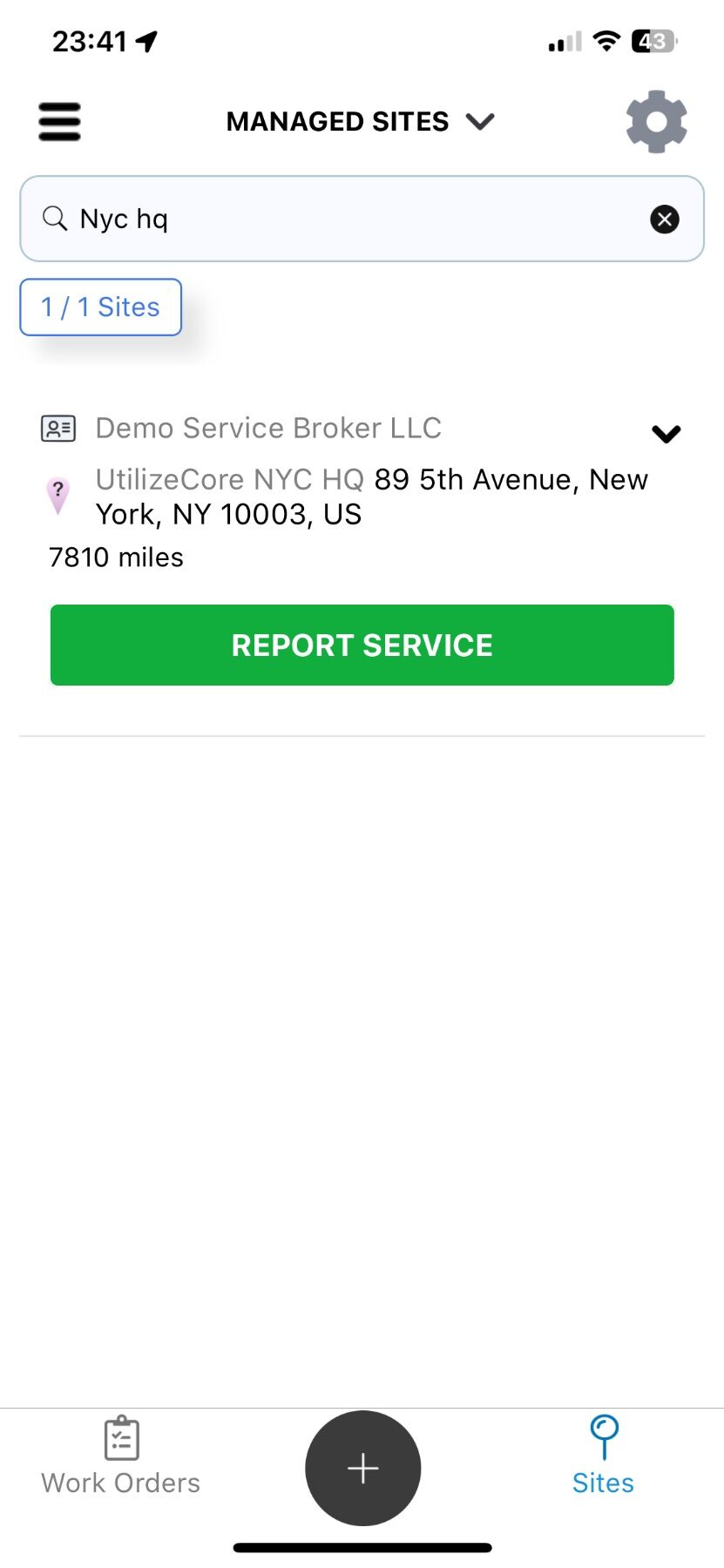
Task: Open the hamburger drawer menu
Action: pyautogui.click(x=59, y=122)
